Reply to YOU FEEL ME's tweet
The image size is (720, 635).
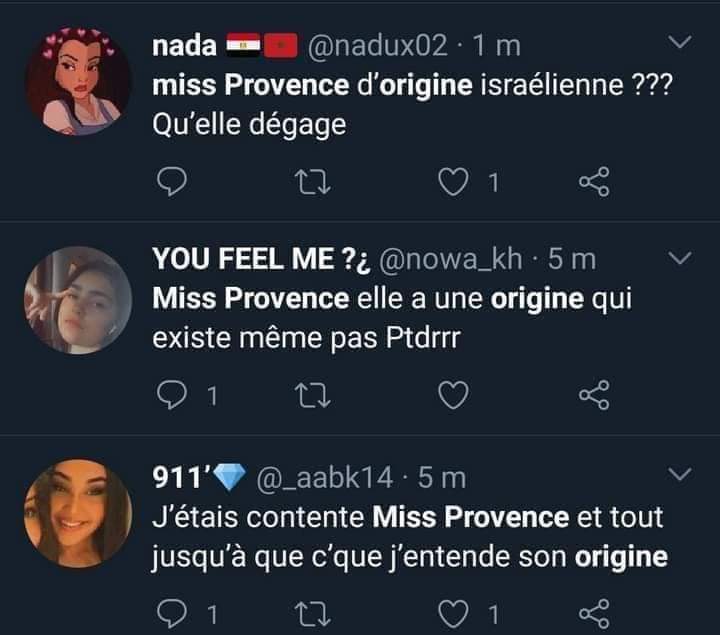(174, 398)
